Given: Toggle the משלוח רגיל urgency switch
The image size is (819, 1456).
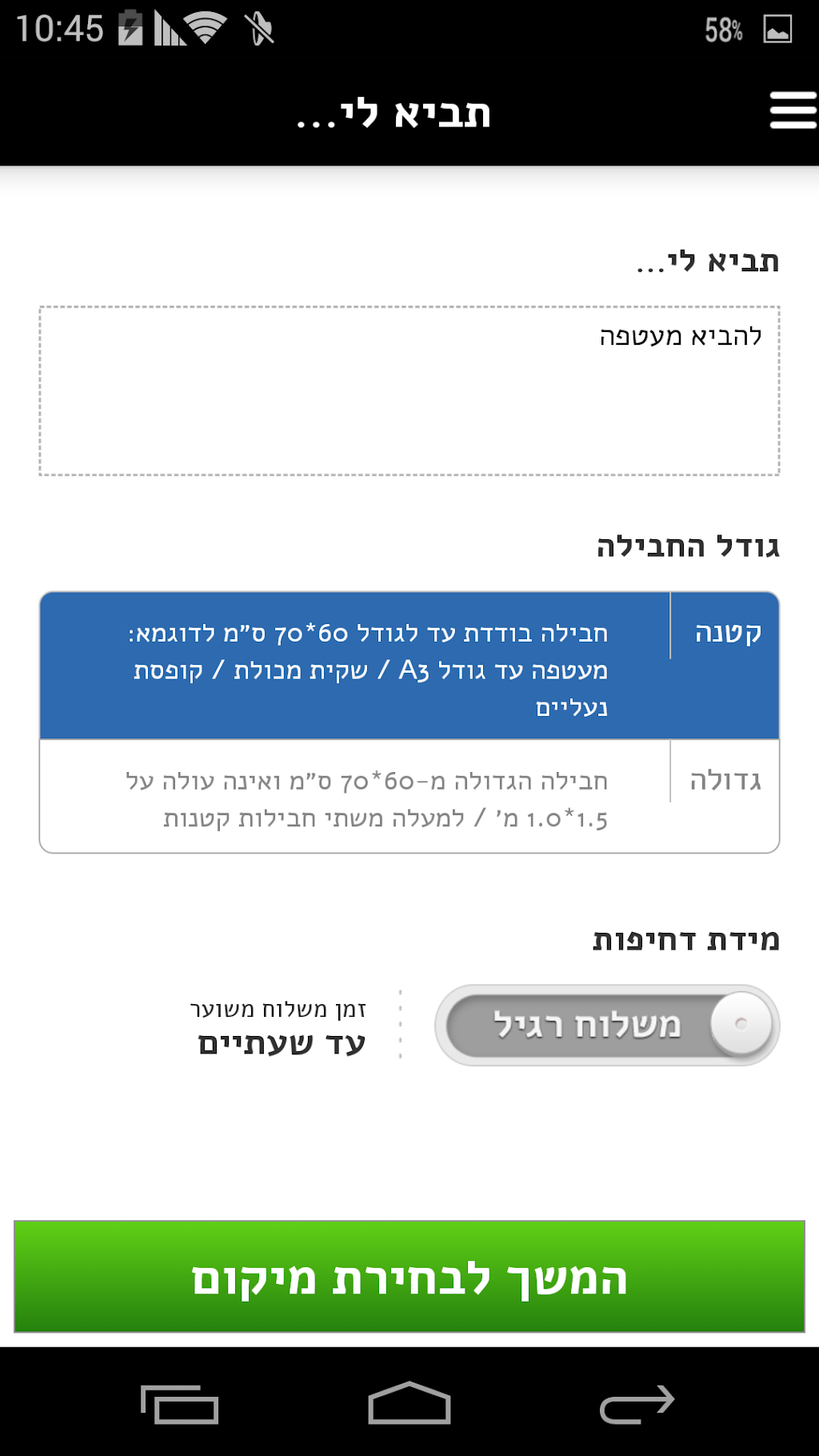Looking at the screenshot, I should 607,1025.
